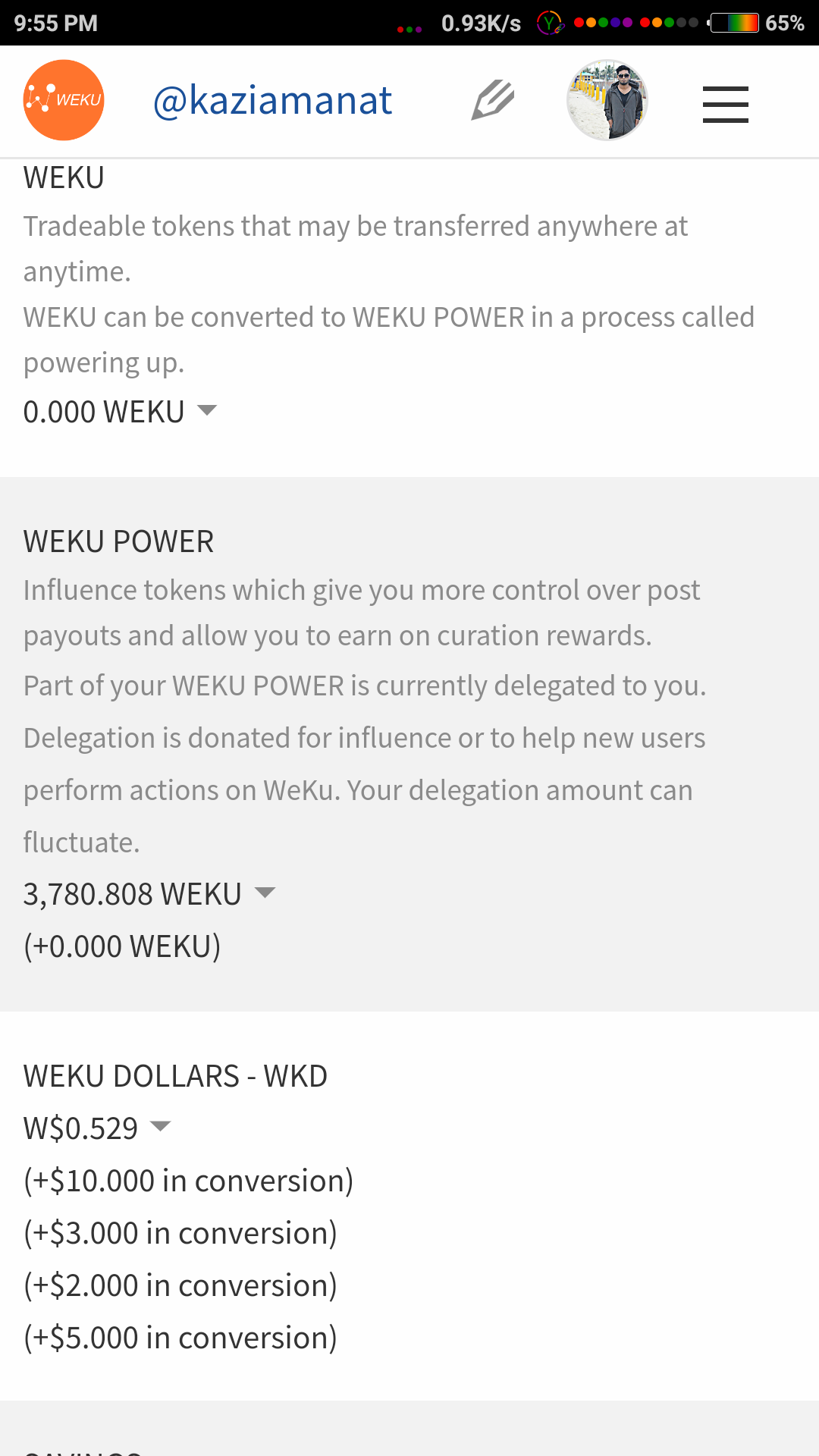The height and width of the screenshot is (1456, 819).
Task: Write a new post with pencil icon
Action: 492,101
